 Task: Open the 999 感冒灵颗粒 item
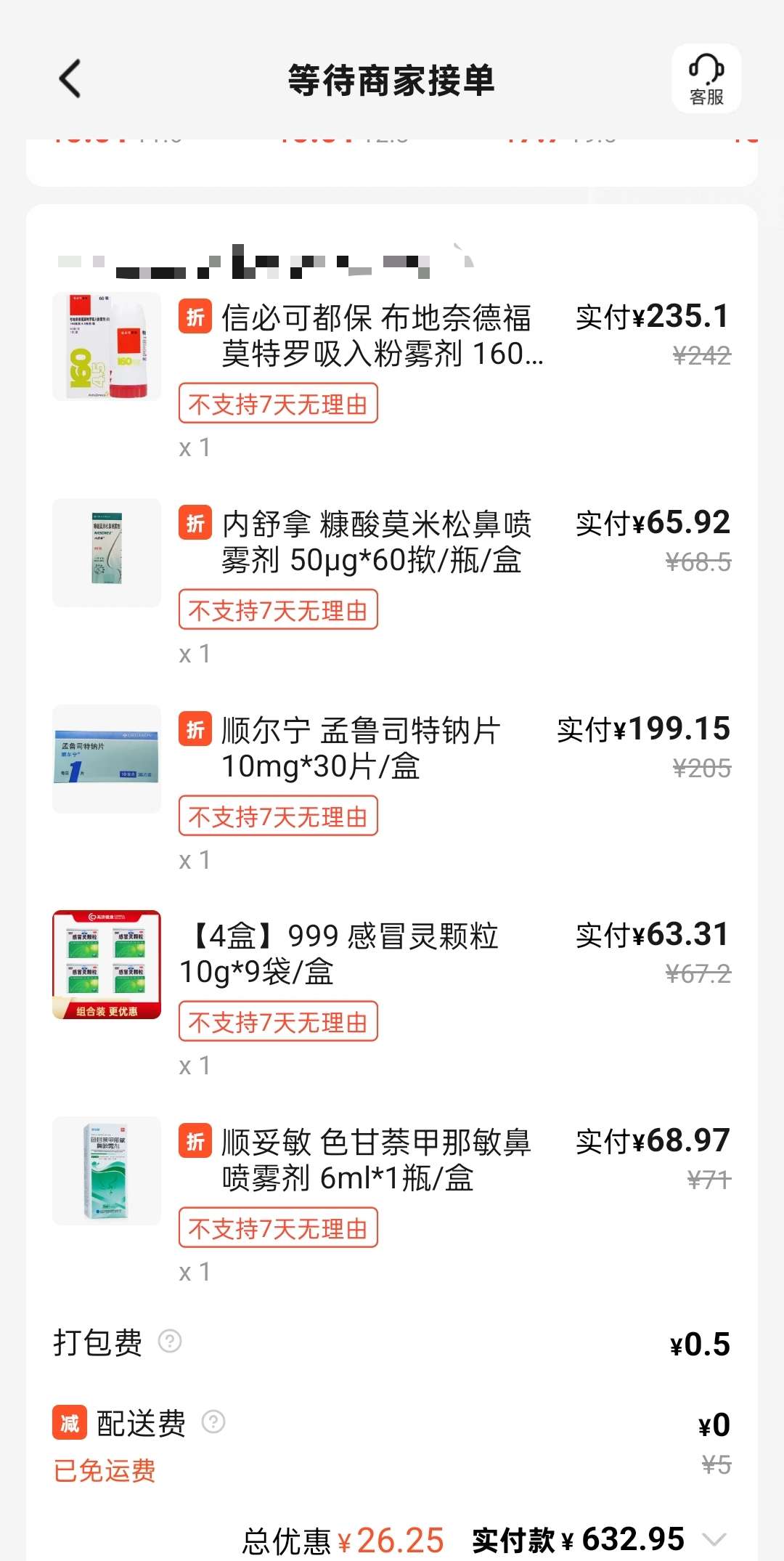392,994
